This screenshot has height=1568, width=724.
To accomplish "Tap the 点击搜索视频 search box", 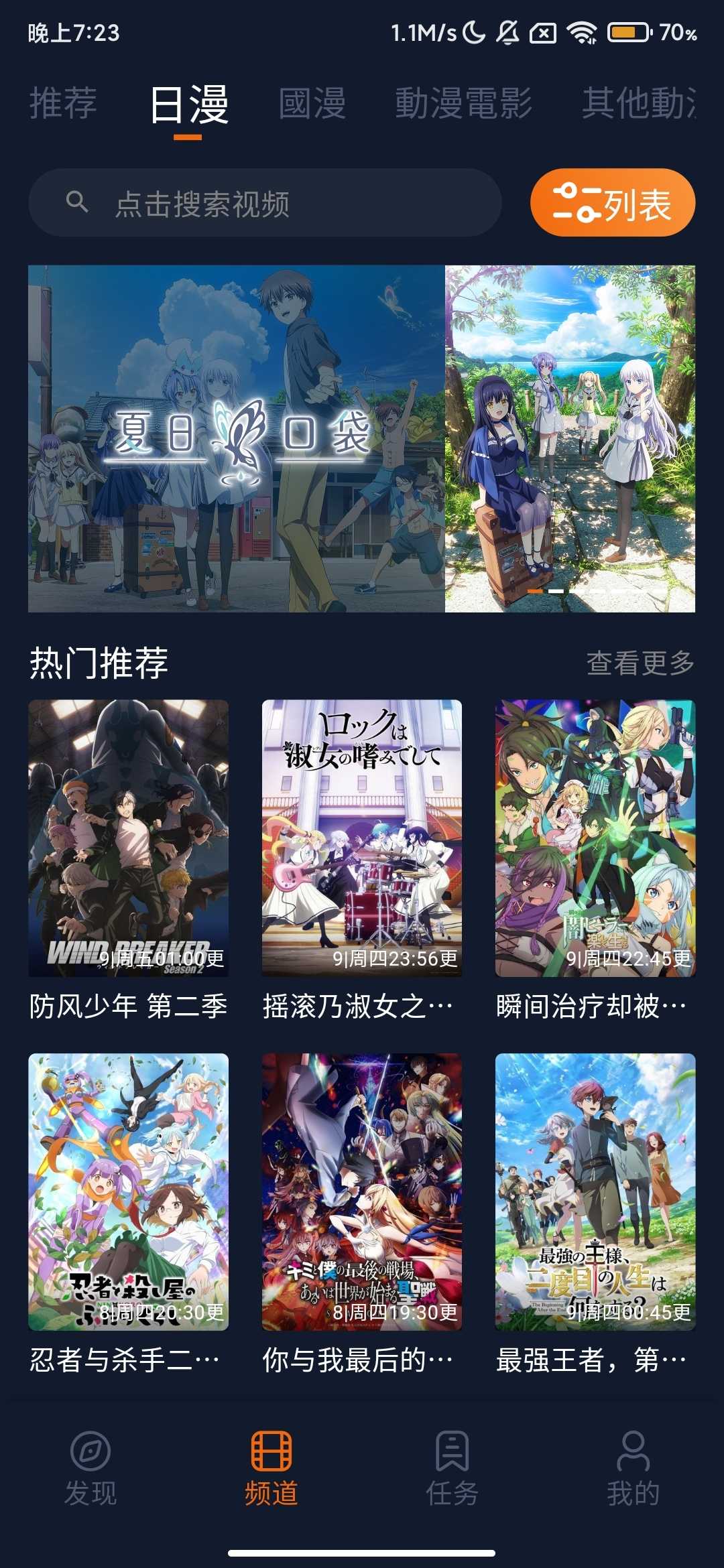I will [265, 203].
